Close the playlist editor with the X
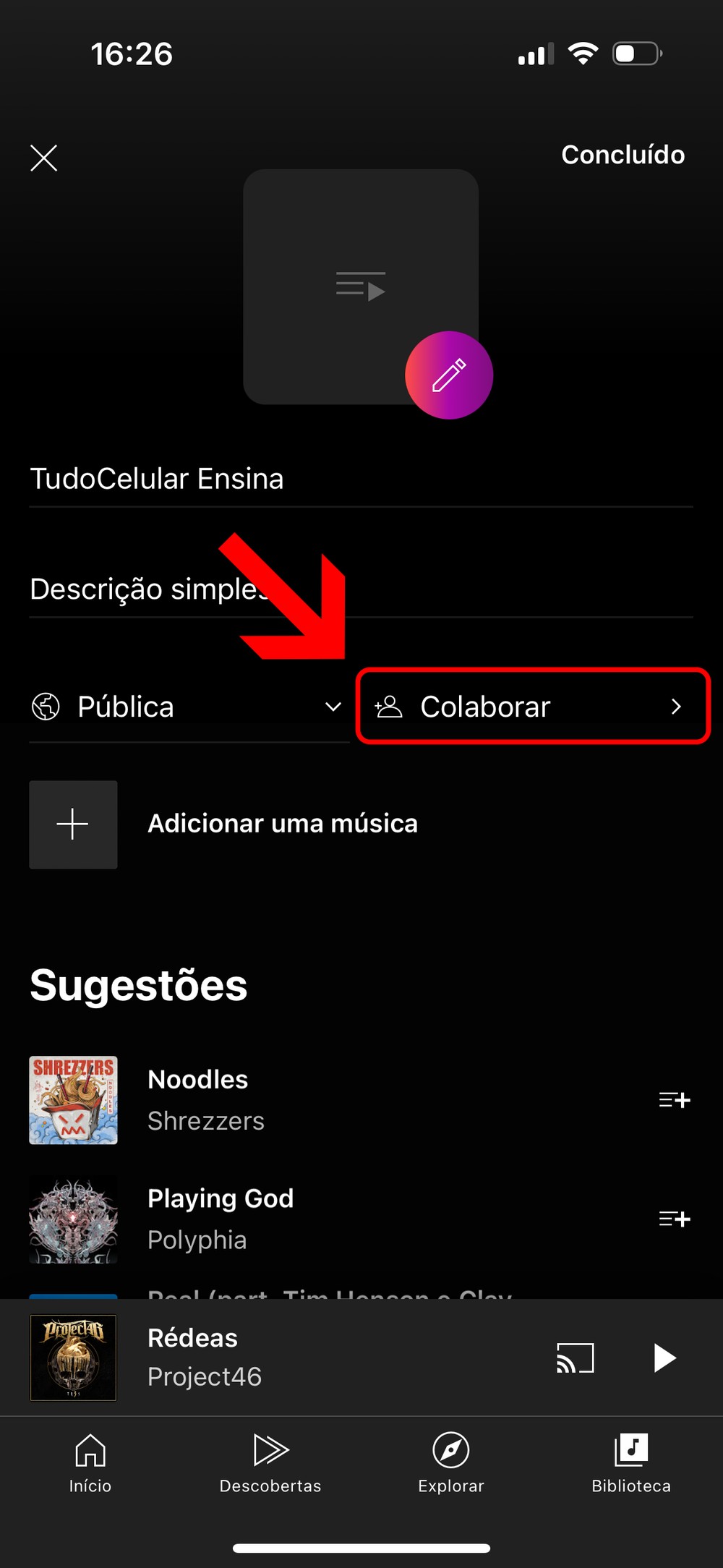 (x=44, y=158)
